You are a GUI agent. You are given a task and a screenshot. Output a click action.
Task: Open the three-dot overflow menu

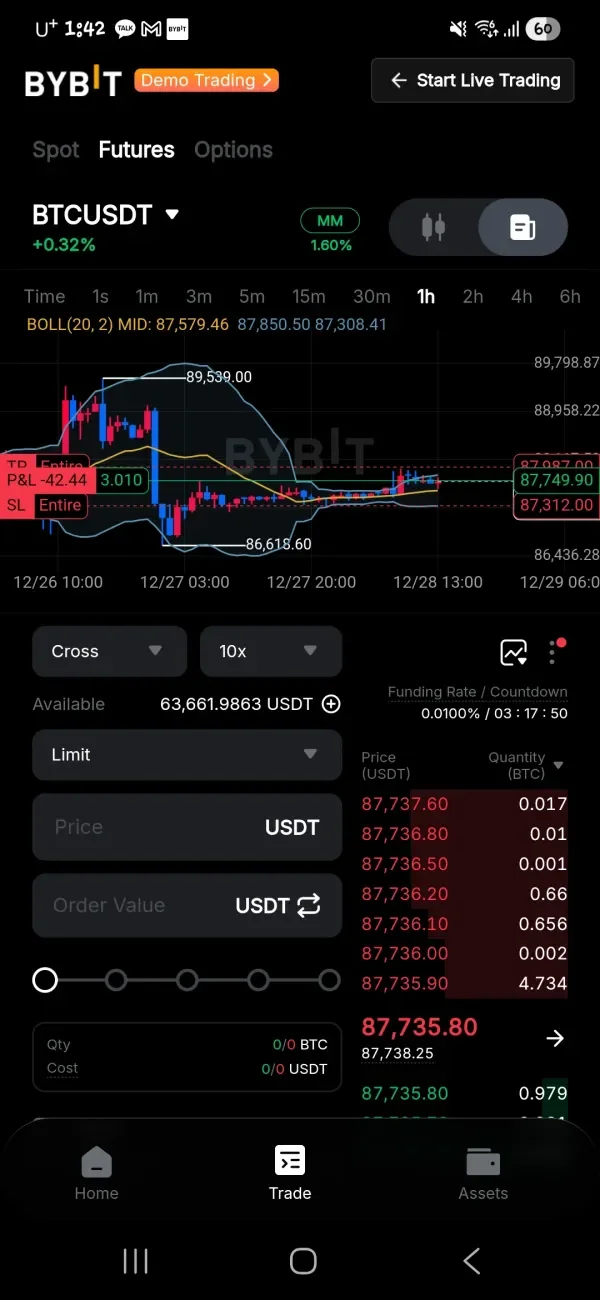[x=552, y=654]
